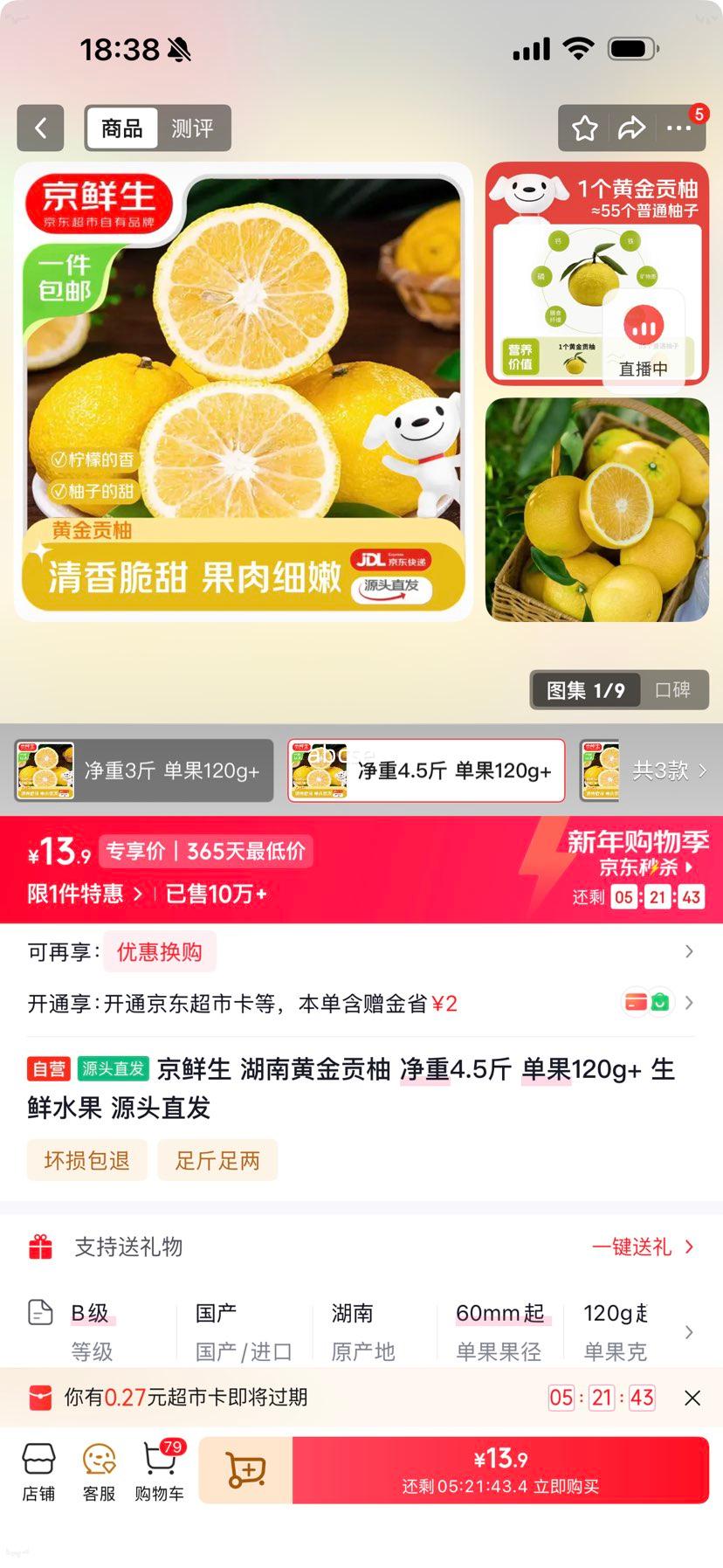The width and height of the screenshot is (723, 1568).
Task: Open the 购物车 shopping cart icon
Action: pyautogui.click(x=159, y=1468)
